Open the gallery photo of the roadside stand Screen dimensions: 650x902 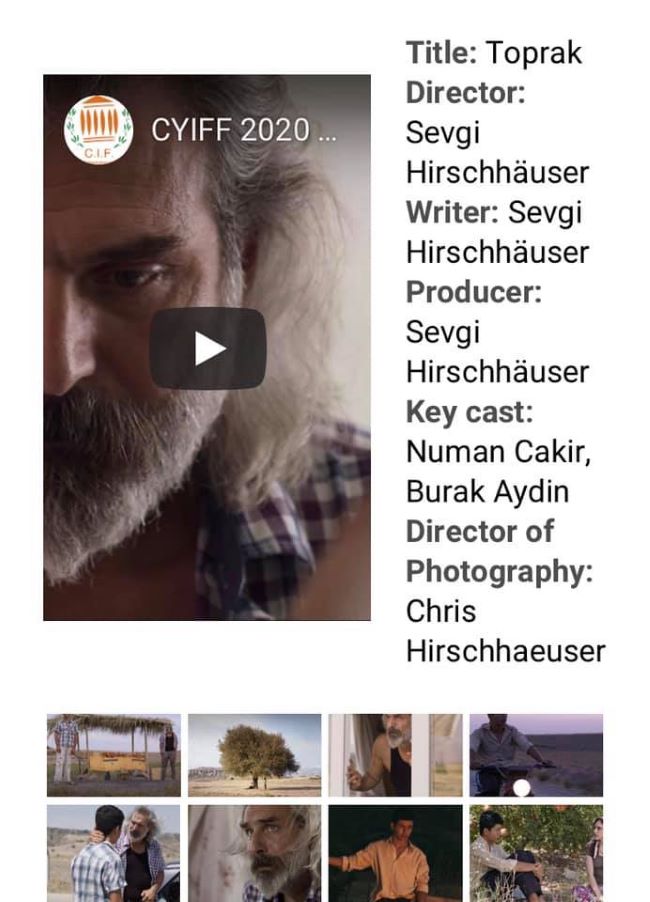[x=113, y=755]
